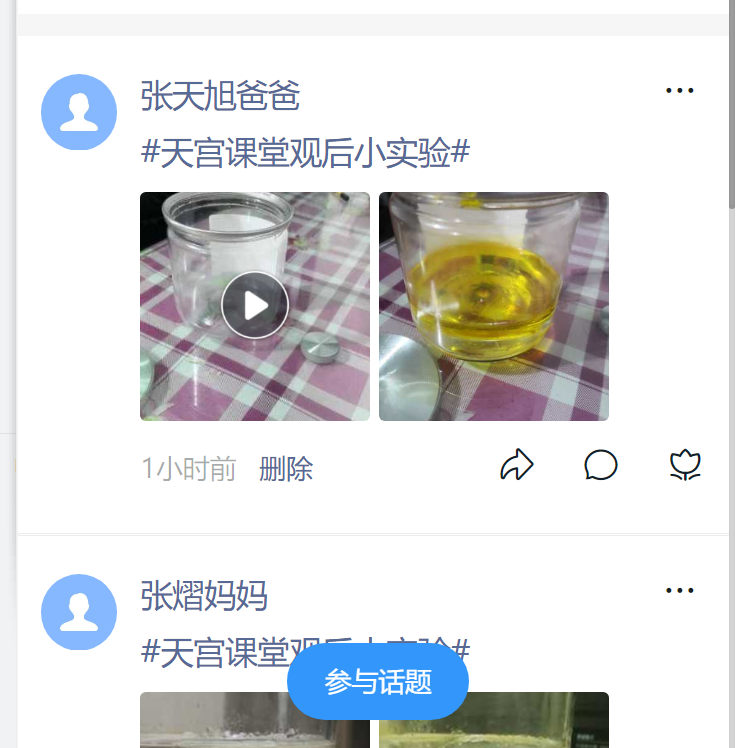Toggle the flower like on the experiment post
The image size is (736, 748).
[684, 464]
